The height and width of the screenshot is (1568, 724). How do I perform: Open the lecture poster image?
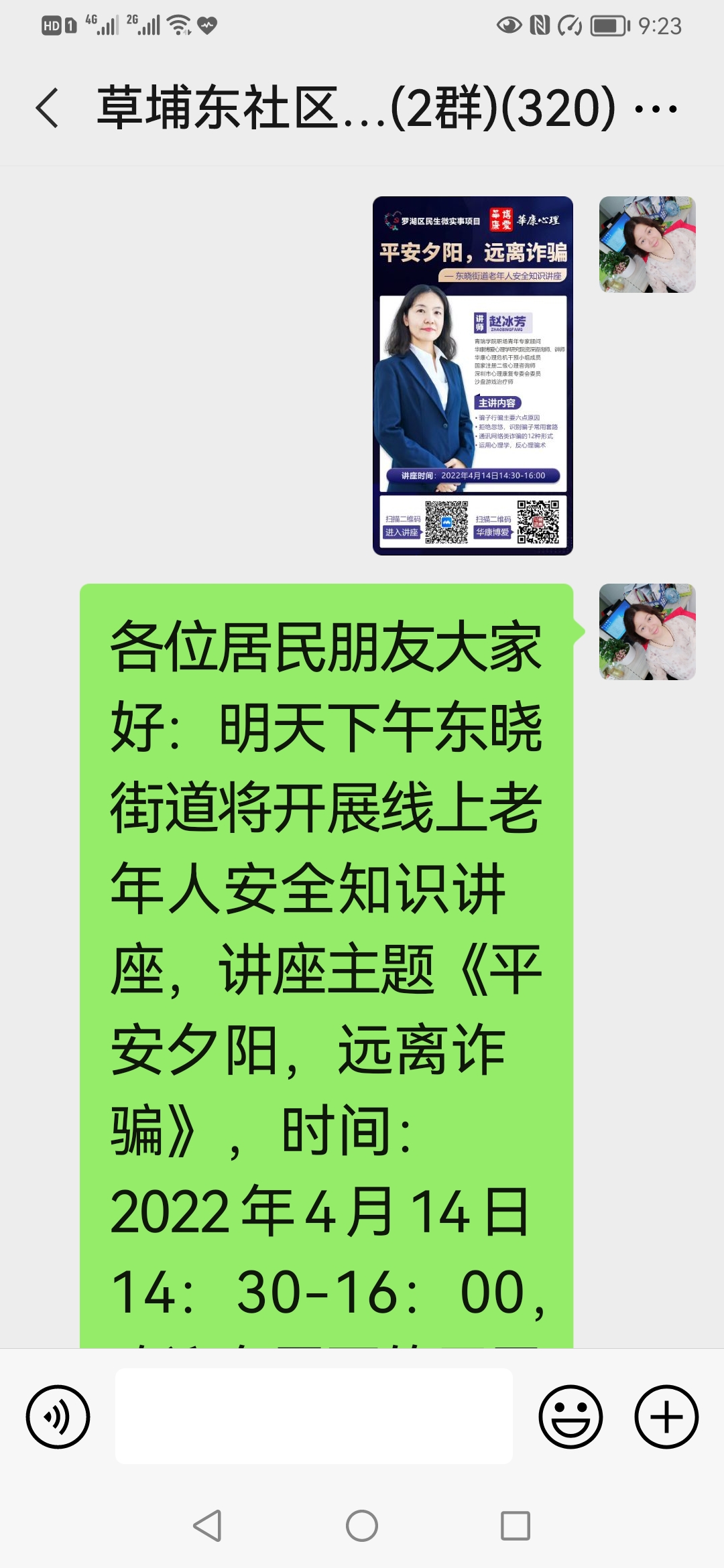[473, 375]
